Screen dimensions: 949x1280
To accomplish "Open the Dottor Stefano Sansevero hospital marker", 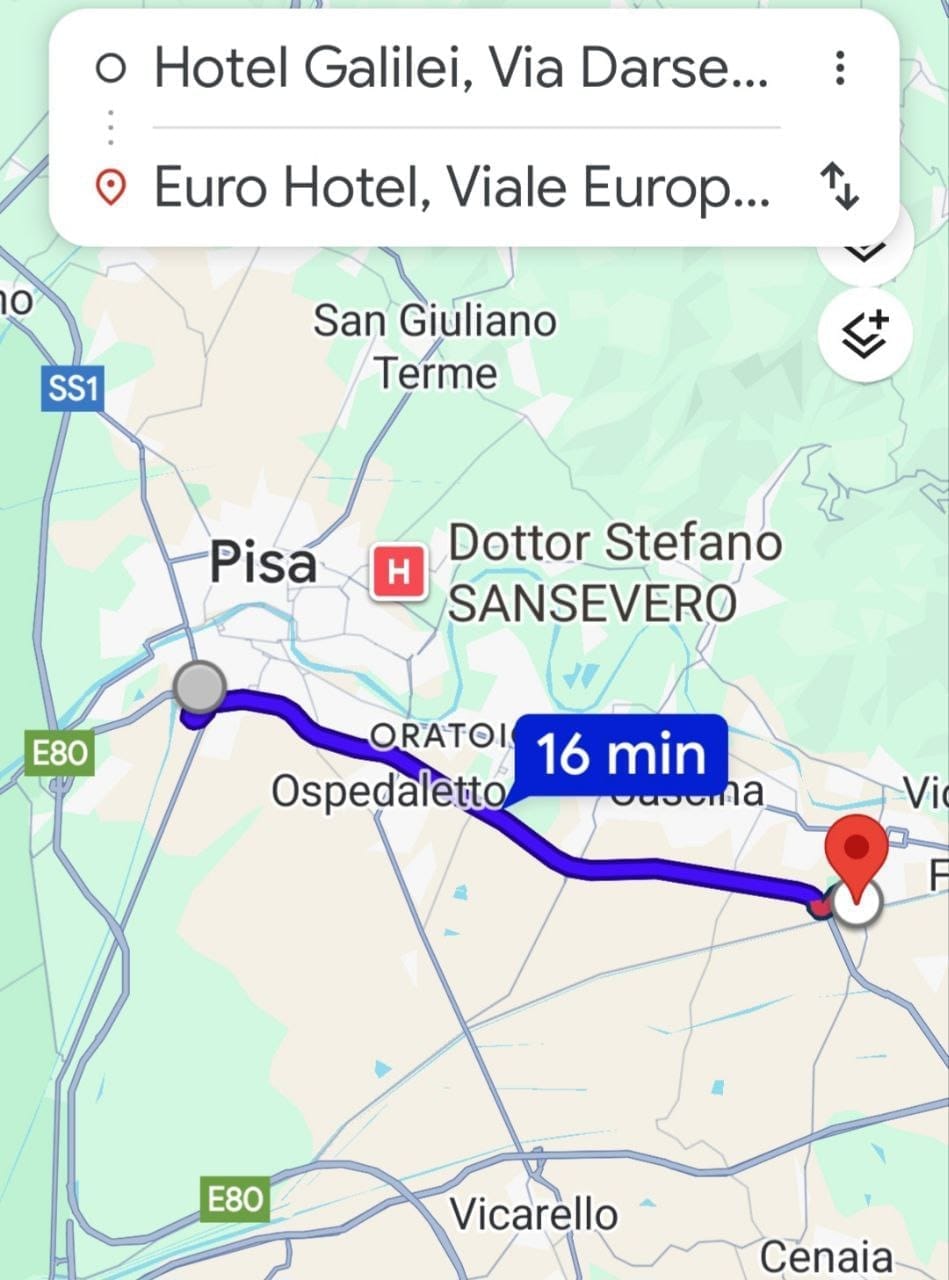I will (399, 574).
